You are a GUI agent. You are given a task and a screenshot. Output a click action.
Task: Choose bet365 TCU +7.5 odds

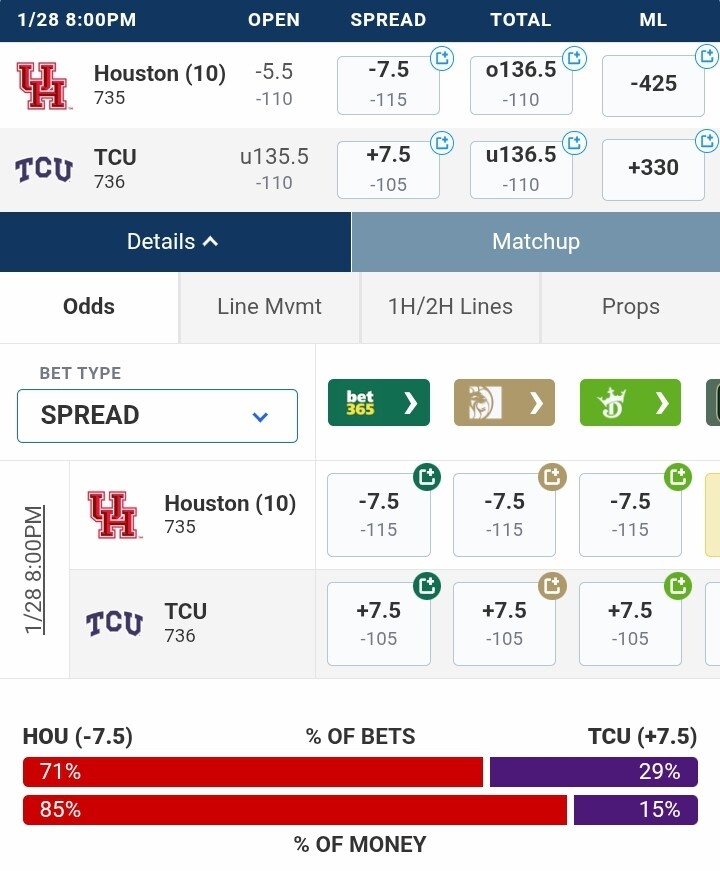tap(378, 623)
